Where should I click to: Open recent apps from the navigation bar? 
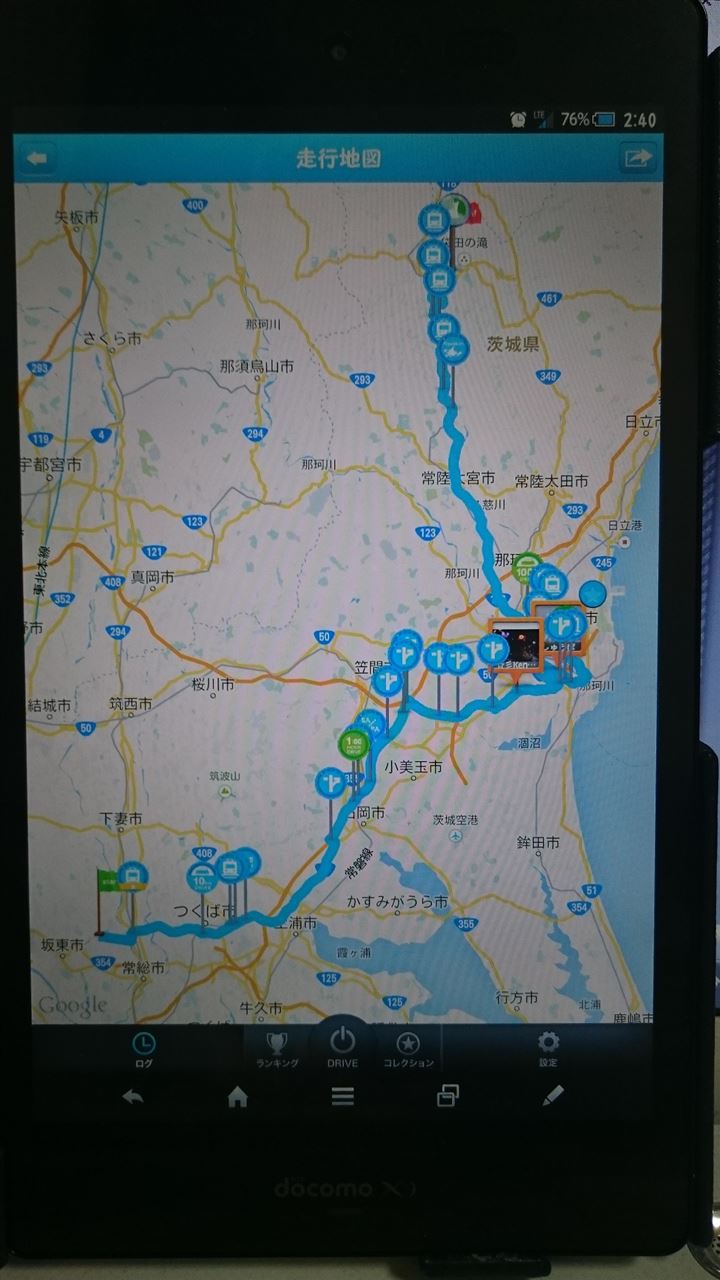click(x=447, y=1096)
